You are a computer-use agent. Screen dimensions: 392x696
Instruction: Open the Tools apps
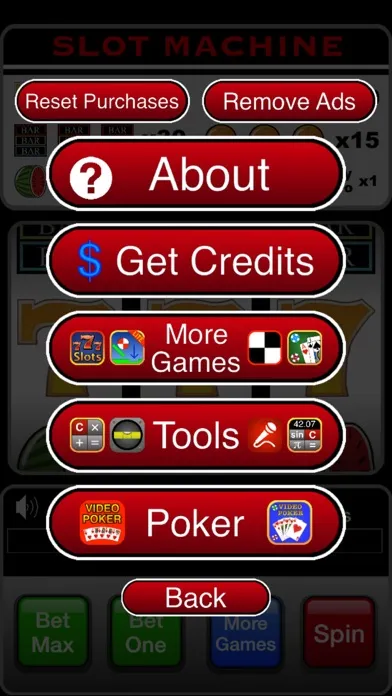[x=196, y=435]
